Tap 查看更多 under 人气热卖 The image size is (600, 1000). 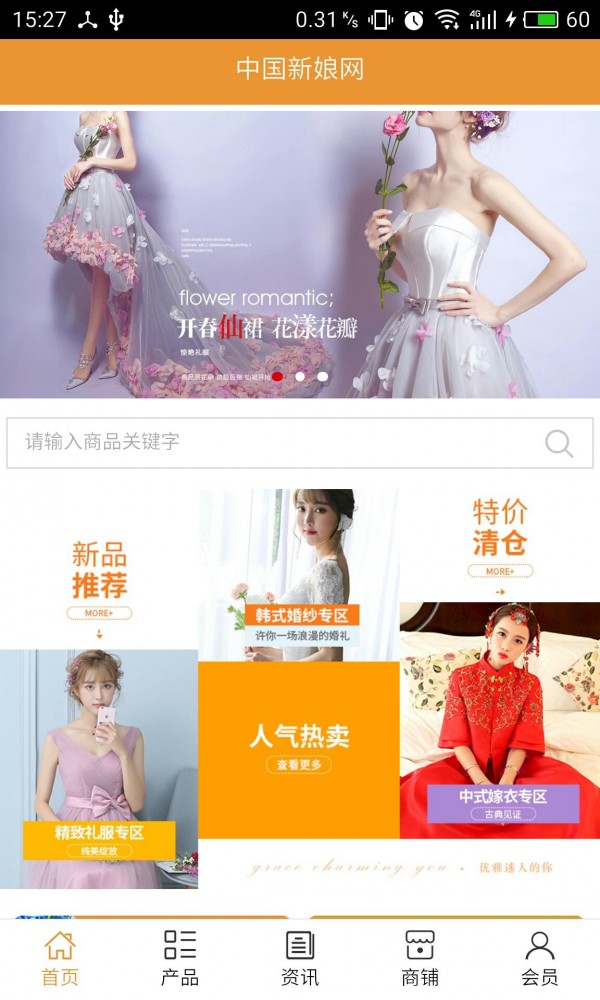pos(299,765)
